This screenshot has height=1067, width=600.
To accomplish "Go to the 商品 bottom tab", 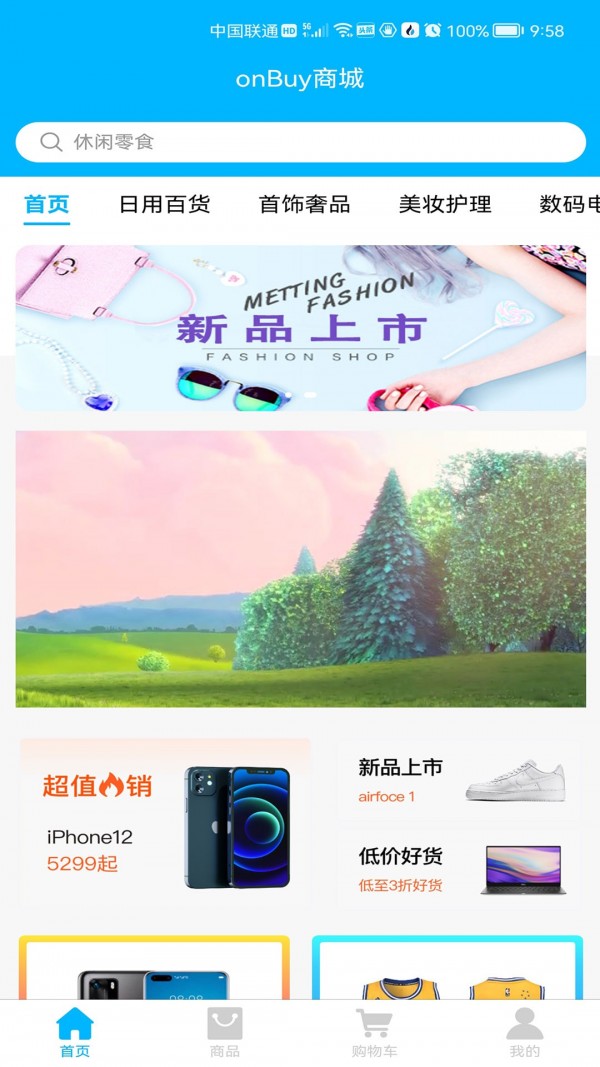I will 225,1033.
